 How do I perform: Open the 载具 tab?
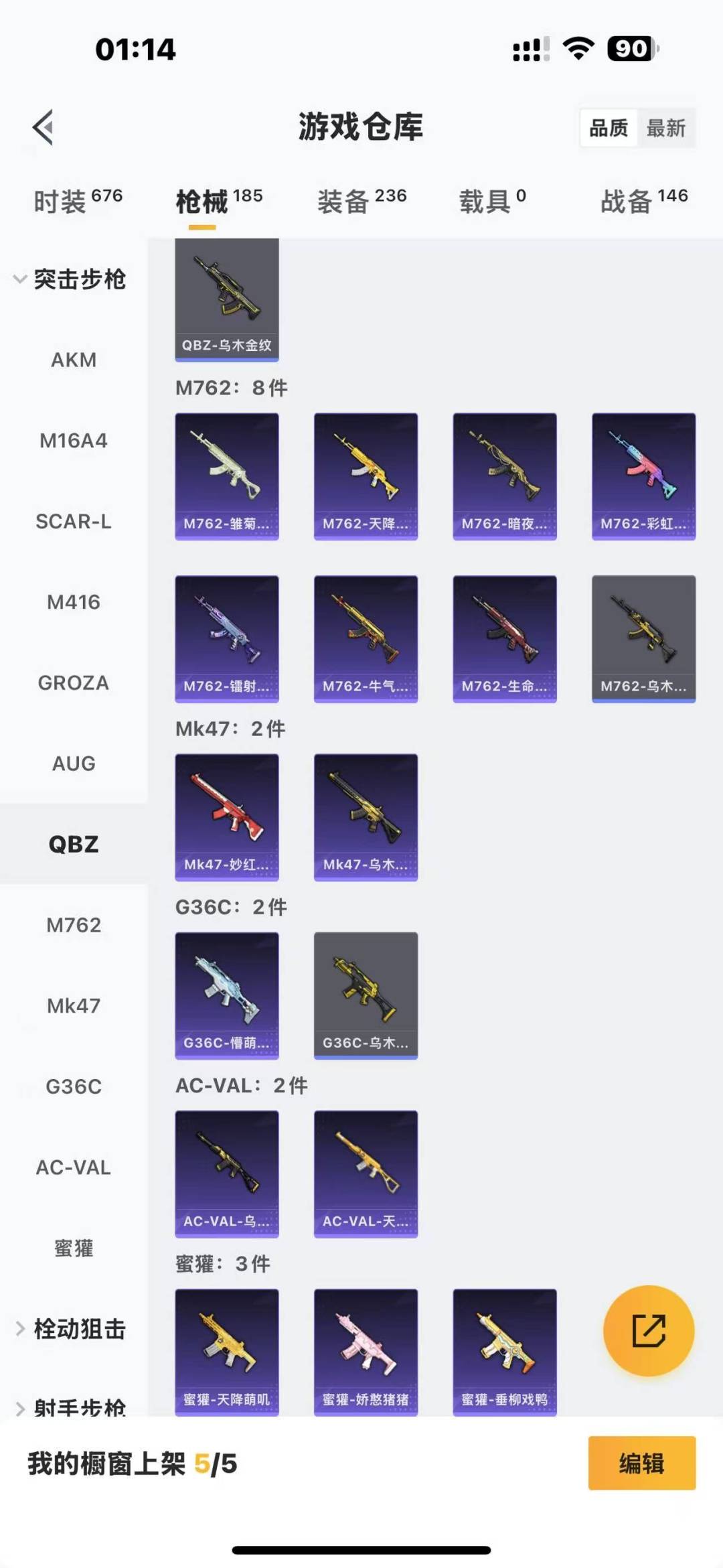point(492,200)
